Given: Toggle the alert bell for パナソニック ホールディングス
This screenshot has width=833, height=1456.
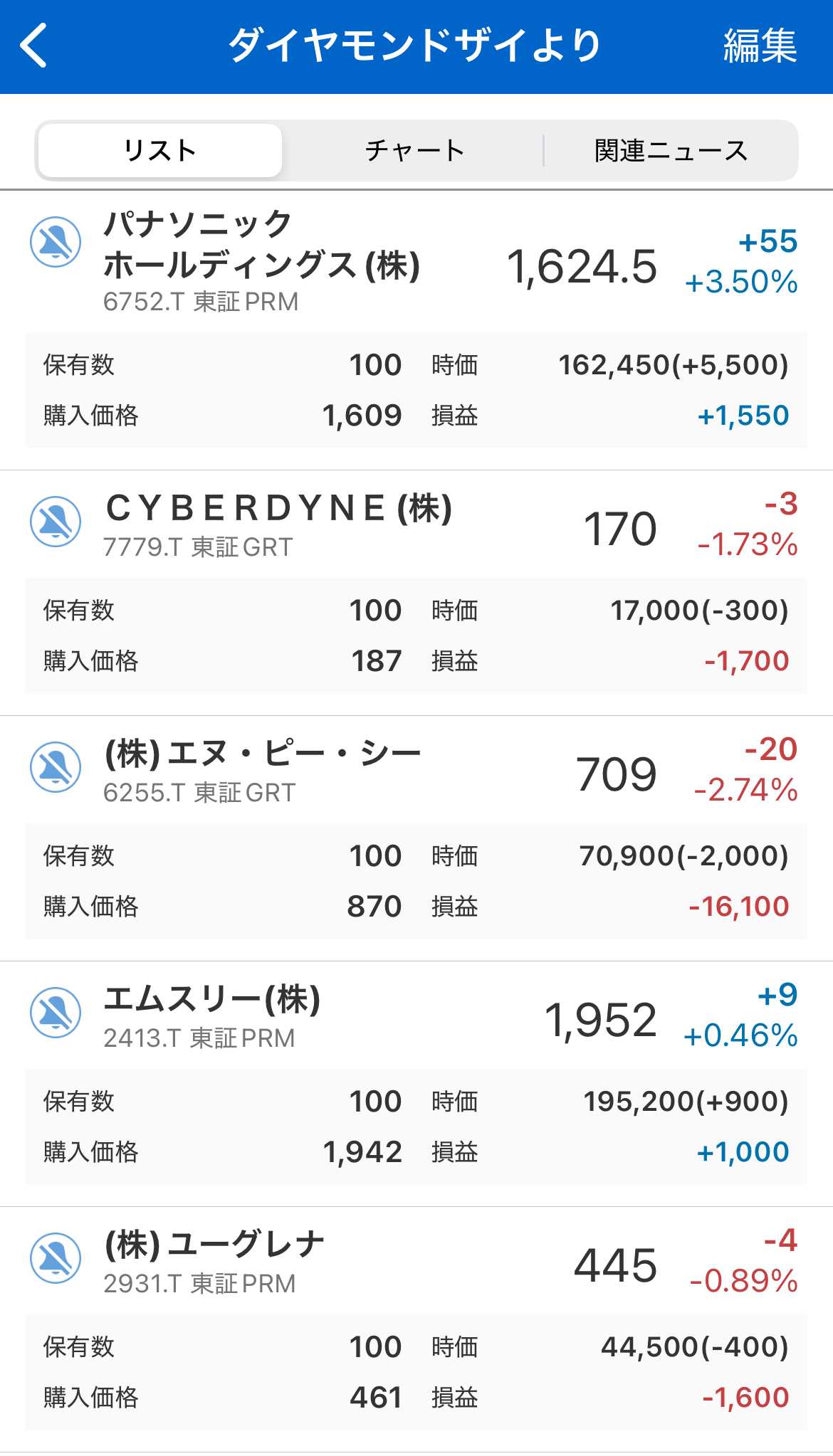Looking at the screenshot, I should click(56, 242).
